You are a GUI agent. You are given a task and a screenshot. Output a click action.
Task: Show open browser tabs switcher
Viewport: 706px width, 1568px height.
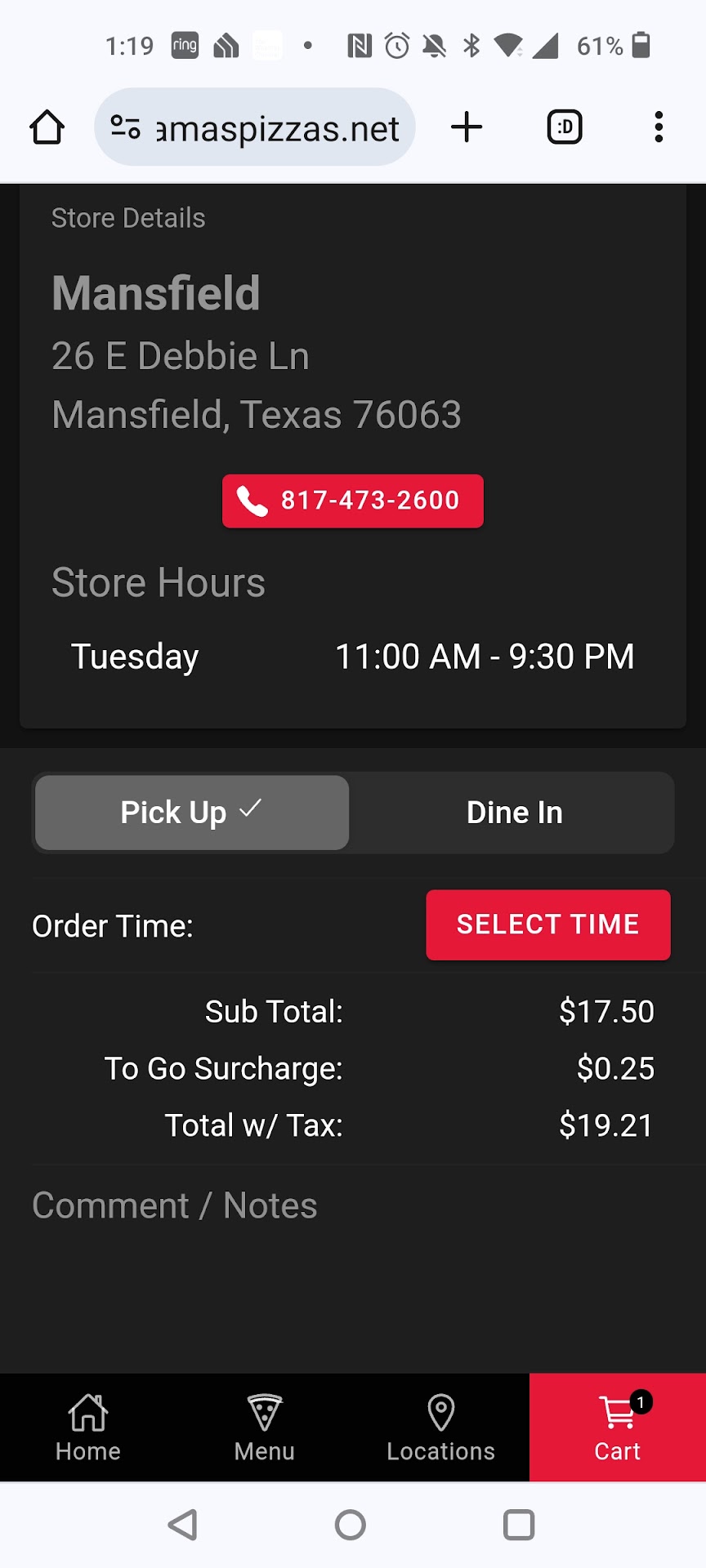tap(564, 127)
